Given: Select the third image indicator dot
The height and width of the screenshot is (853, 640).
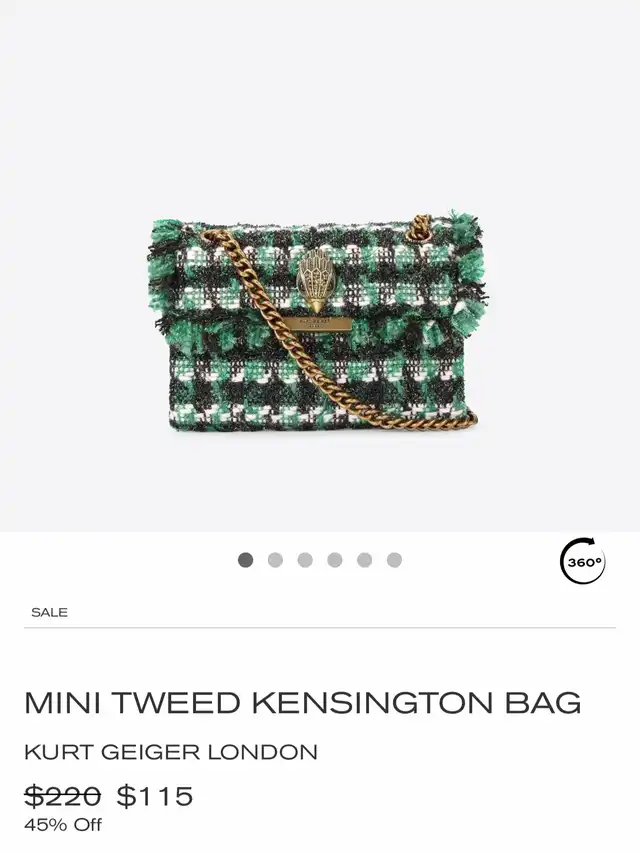Looking at the screenshot, I should click(305, 560).
